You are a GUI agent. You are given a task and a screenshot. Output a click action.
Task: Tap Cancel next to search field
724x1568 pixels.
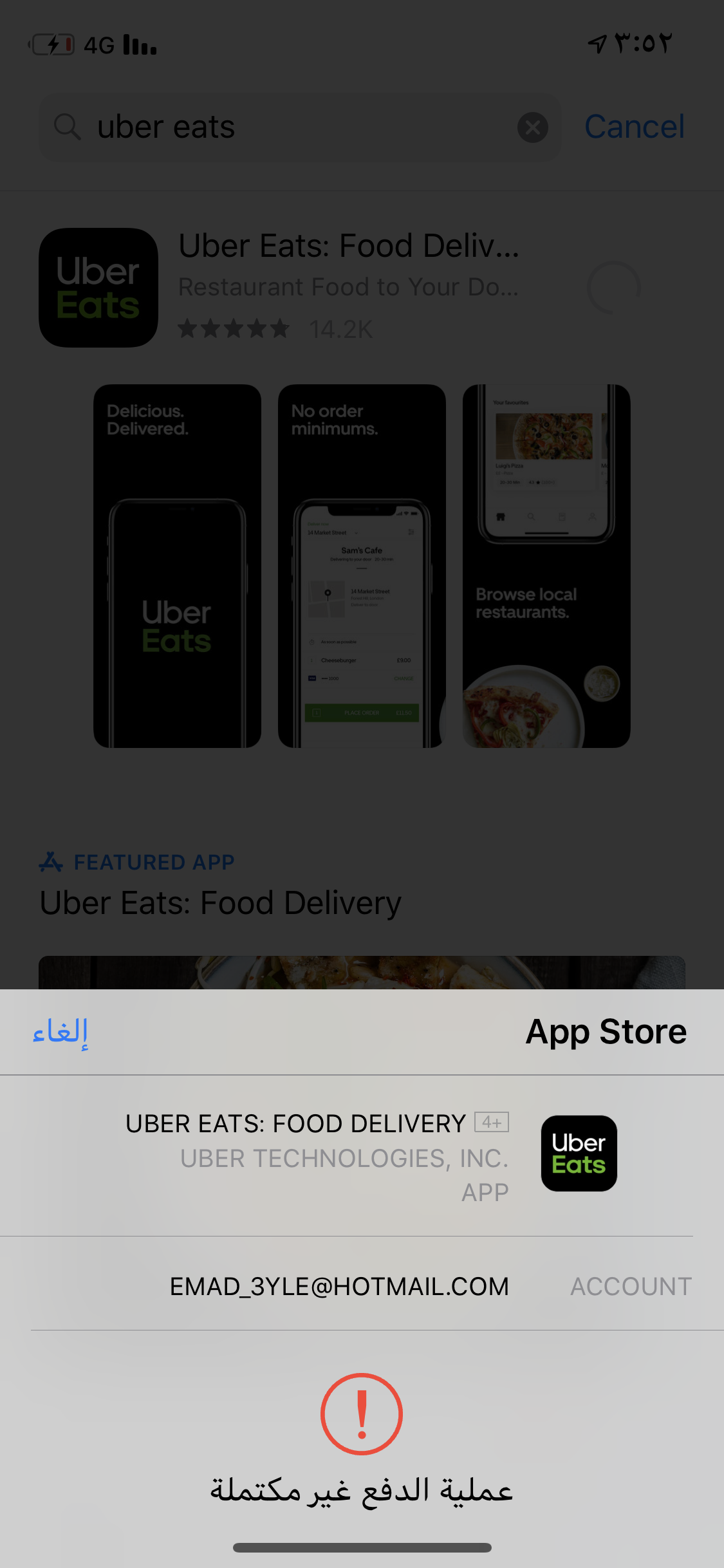634,127
